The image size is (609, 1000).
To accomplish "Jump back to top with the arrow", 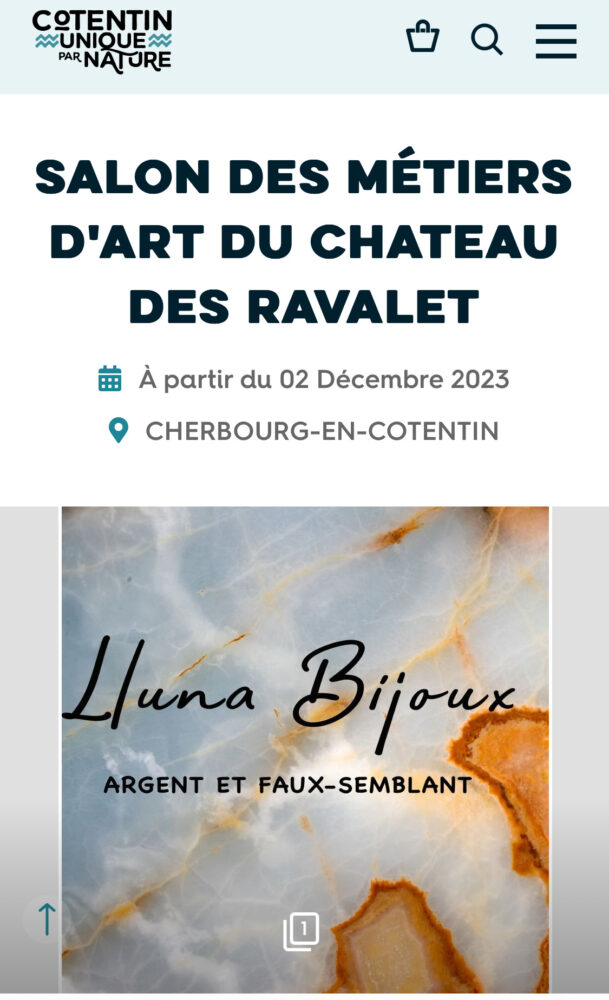I will tap(47, 918).
